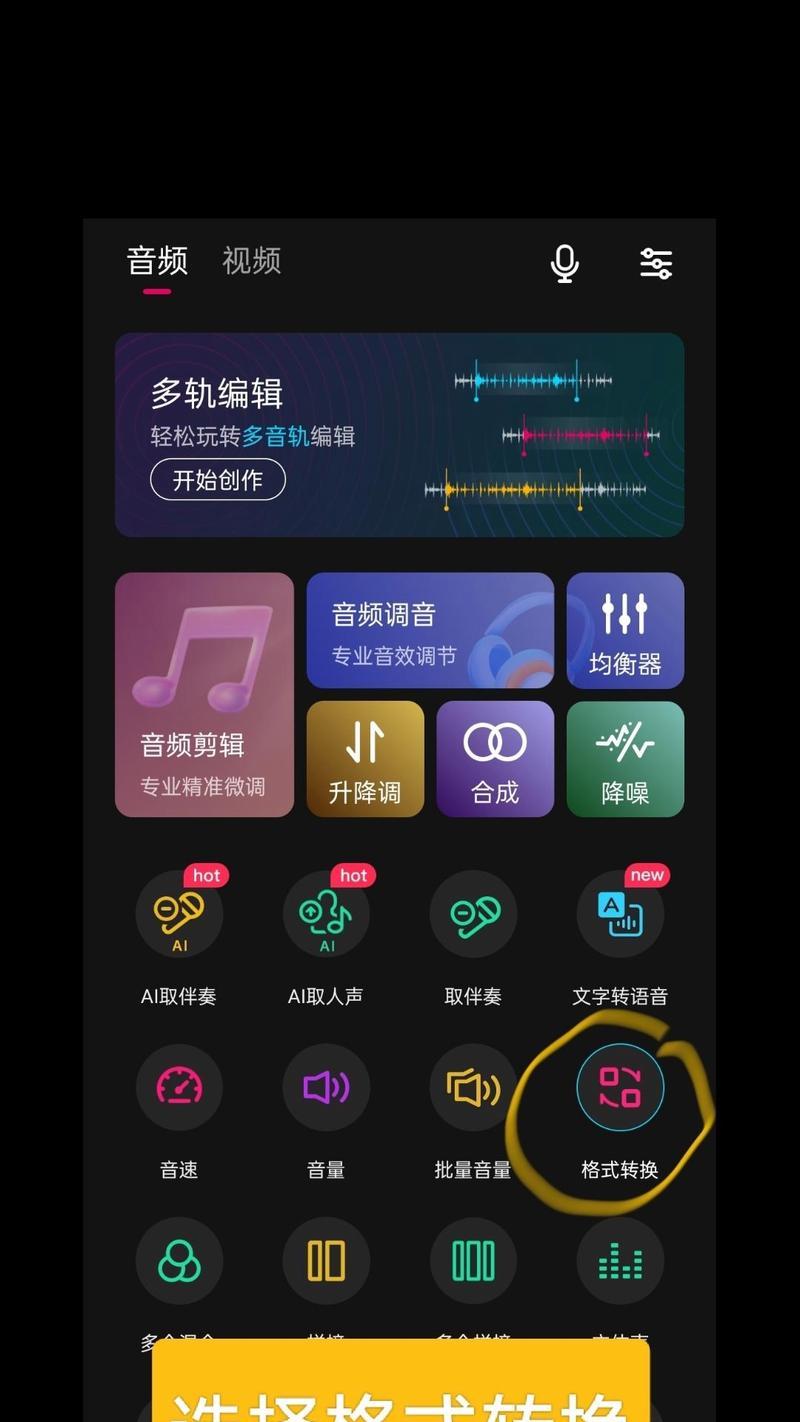Screen dimensions: 800x1422
Task: Open the 音频调音 card
Action: coord(430,630)
